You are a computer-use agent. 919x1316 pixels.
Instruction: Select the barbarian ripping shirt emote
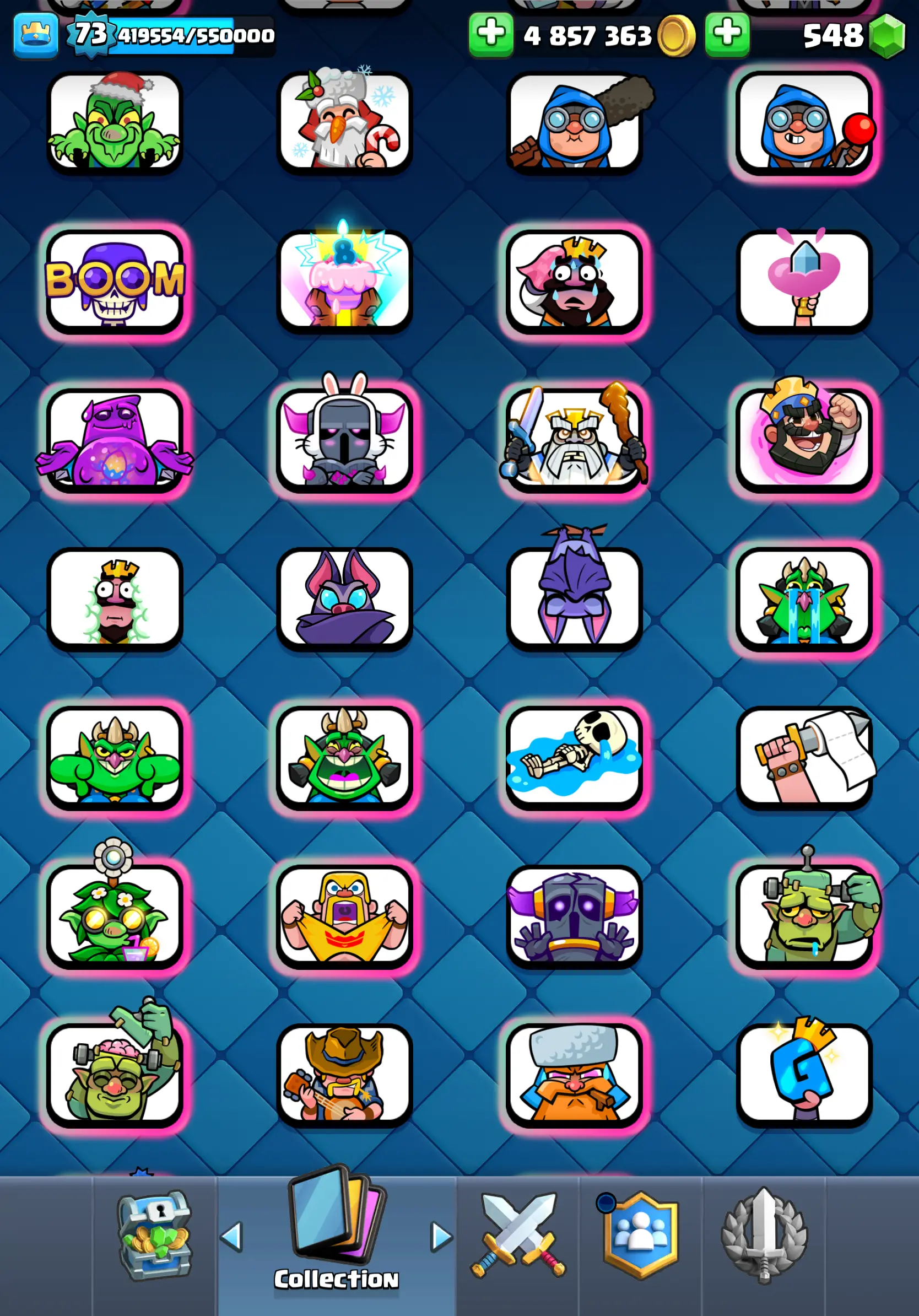coord(344,916)
